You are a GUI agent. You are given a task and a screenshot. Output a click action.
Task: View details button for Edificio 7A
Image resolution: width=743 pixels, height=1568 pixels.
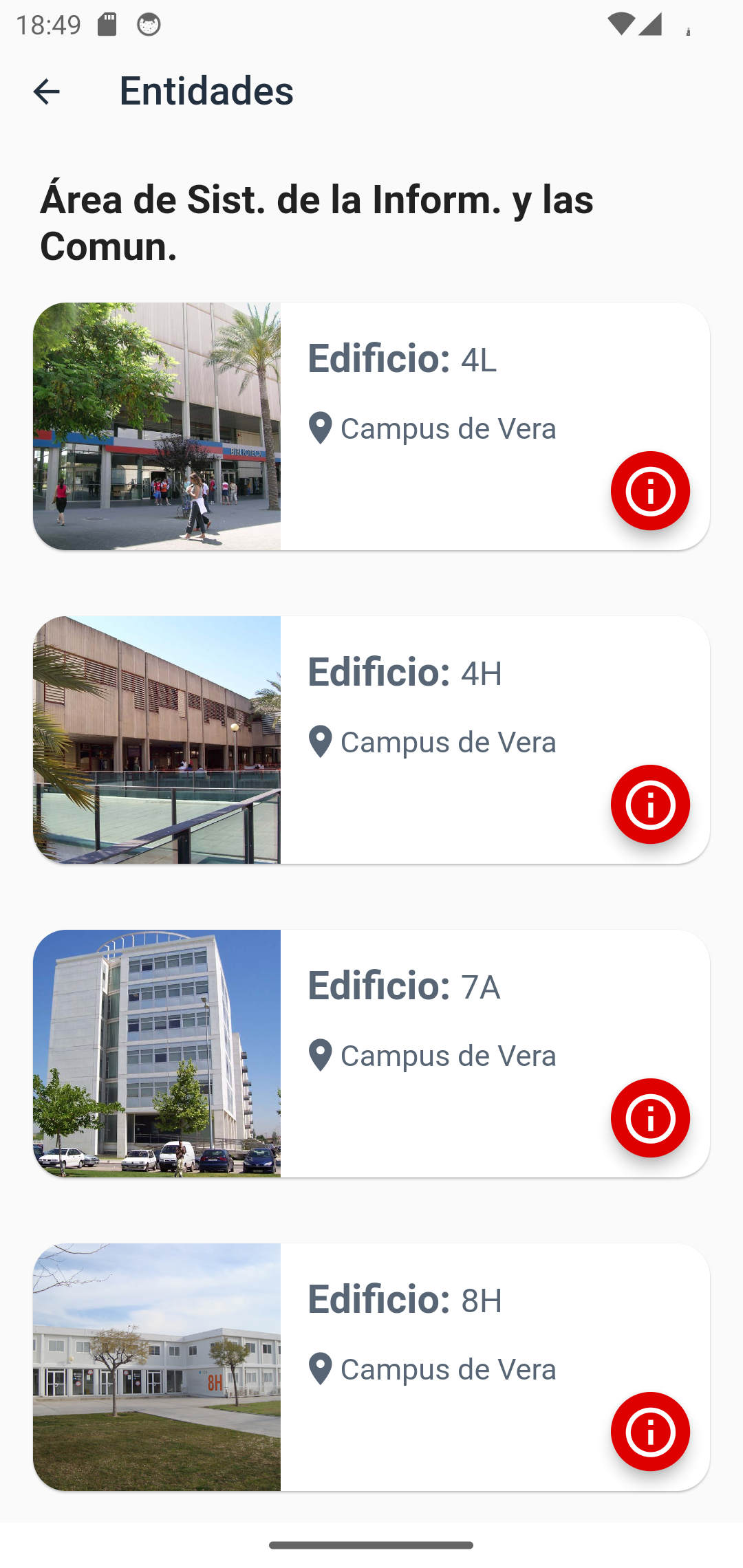click(x=650, y=1118)
